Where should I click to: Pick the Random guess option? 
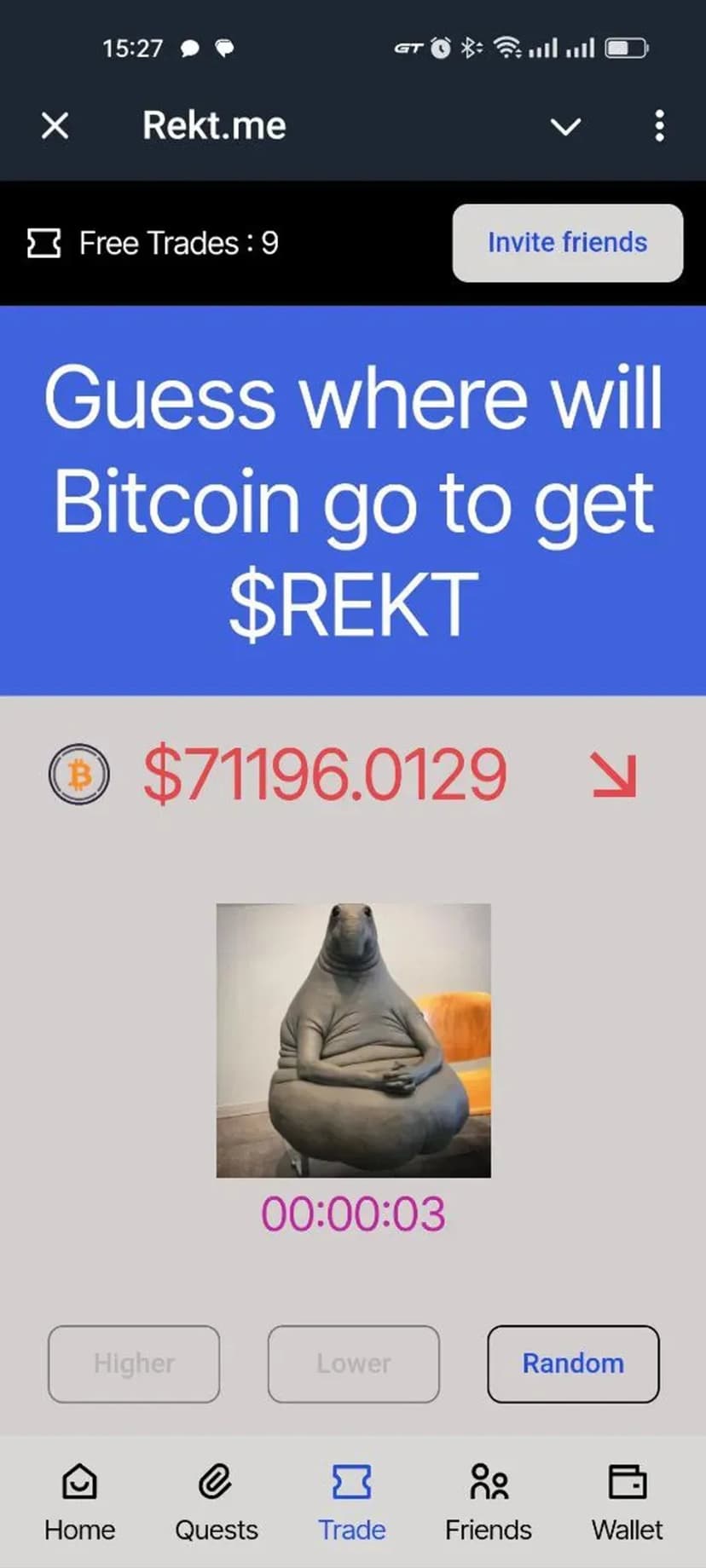pyautogui.click(x=573, y=1363)
